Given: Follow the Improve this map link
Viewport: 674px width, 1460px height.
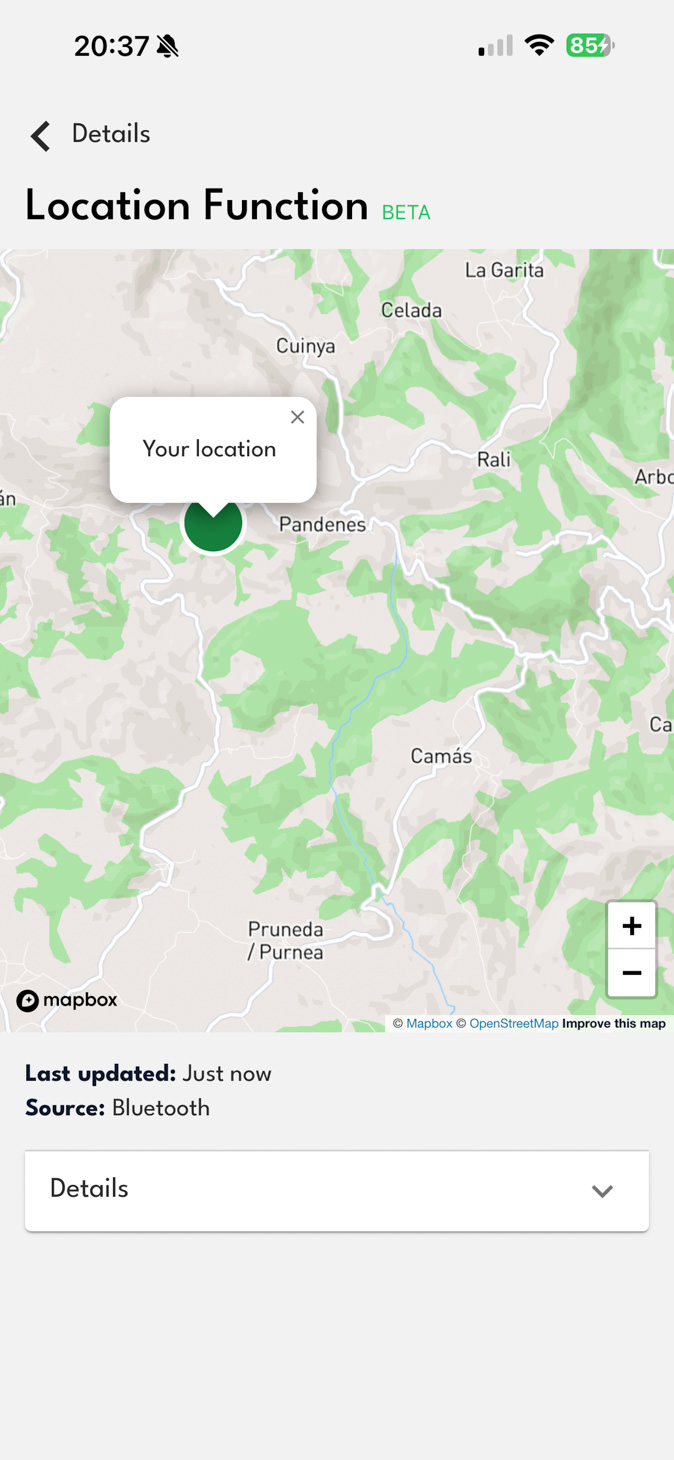Looking at the screenshot, I should 613,1023.
